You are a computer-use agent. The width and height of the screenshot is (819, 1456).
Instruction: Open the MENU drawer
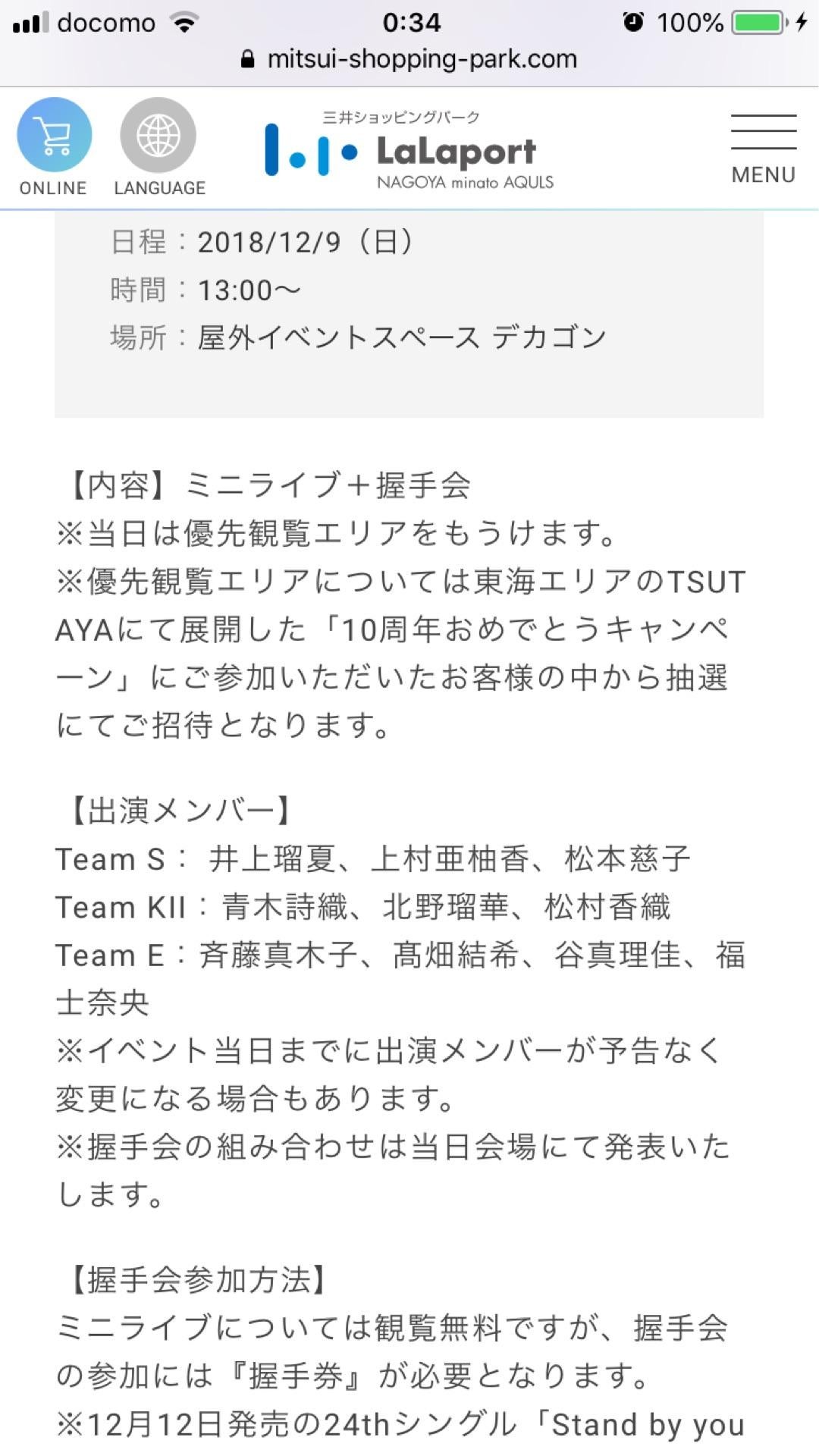coord(763,148)
